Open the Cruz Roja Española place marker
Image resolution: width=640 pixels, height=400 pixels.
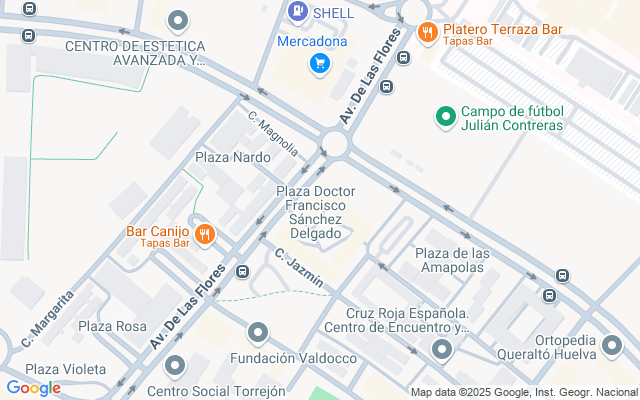(x=442, y=349)
